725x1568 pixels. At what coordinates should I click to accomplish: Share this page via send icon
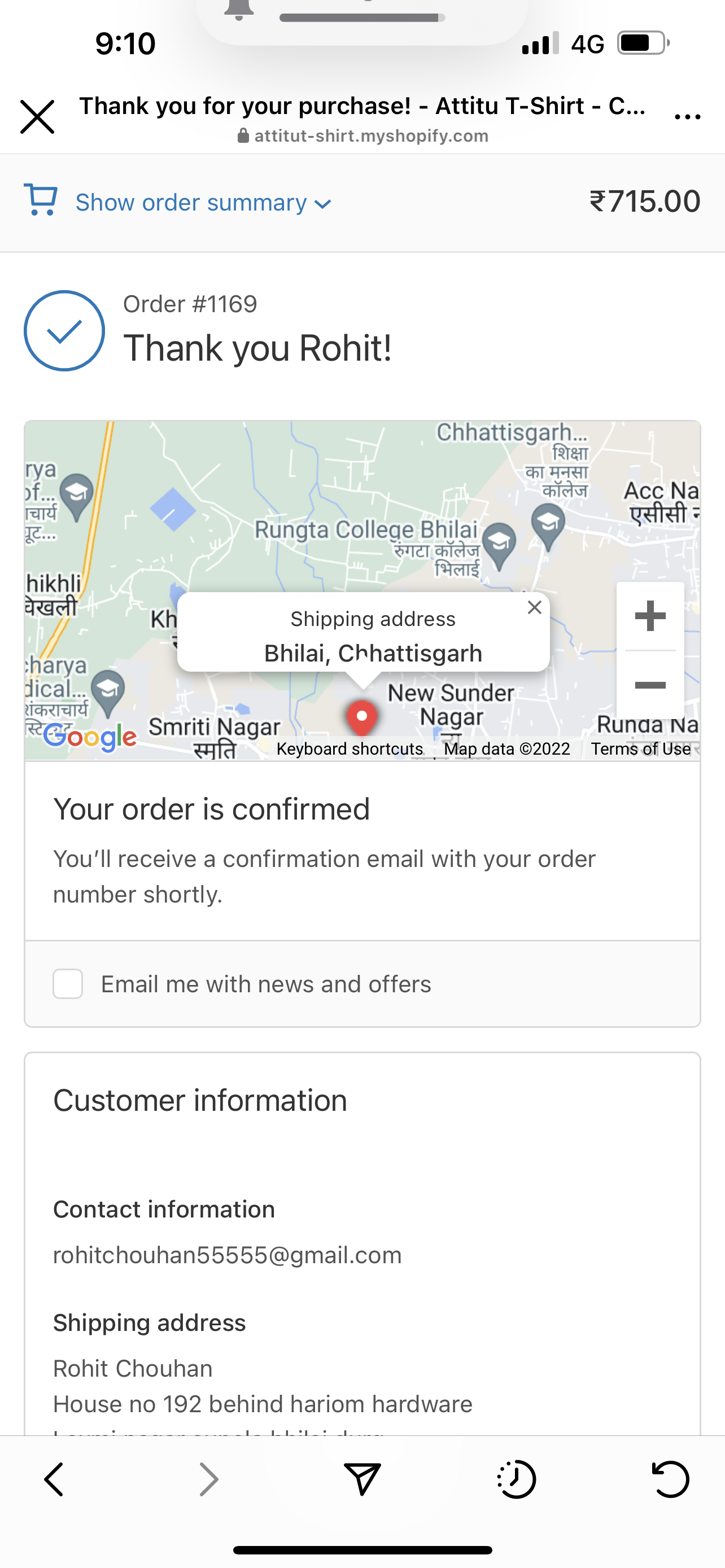coord(362,1479)
